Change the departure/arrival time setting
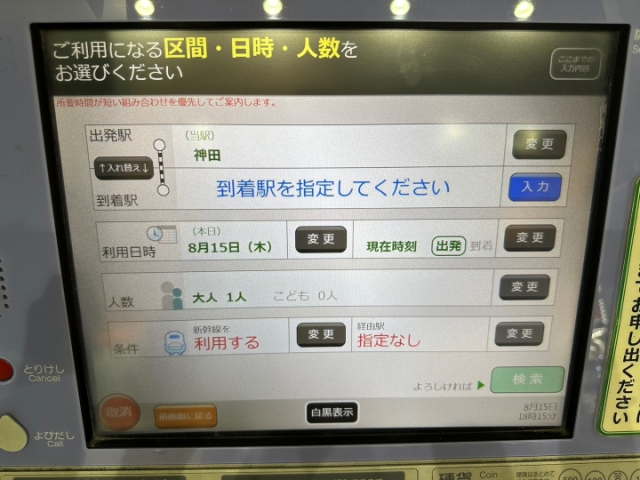This screenshot has height=480, width=640. pos(529,238)
